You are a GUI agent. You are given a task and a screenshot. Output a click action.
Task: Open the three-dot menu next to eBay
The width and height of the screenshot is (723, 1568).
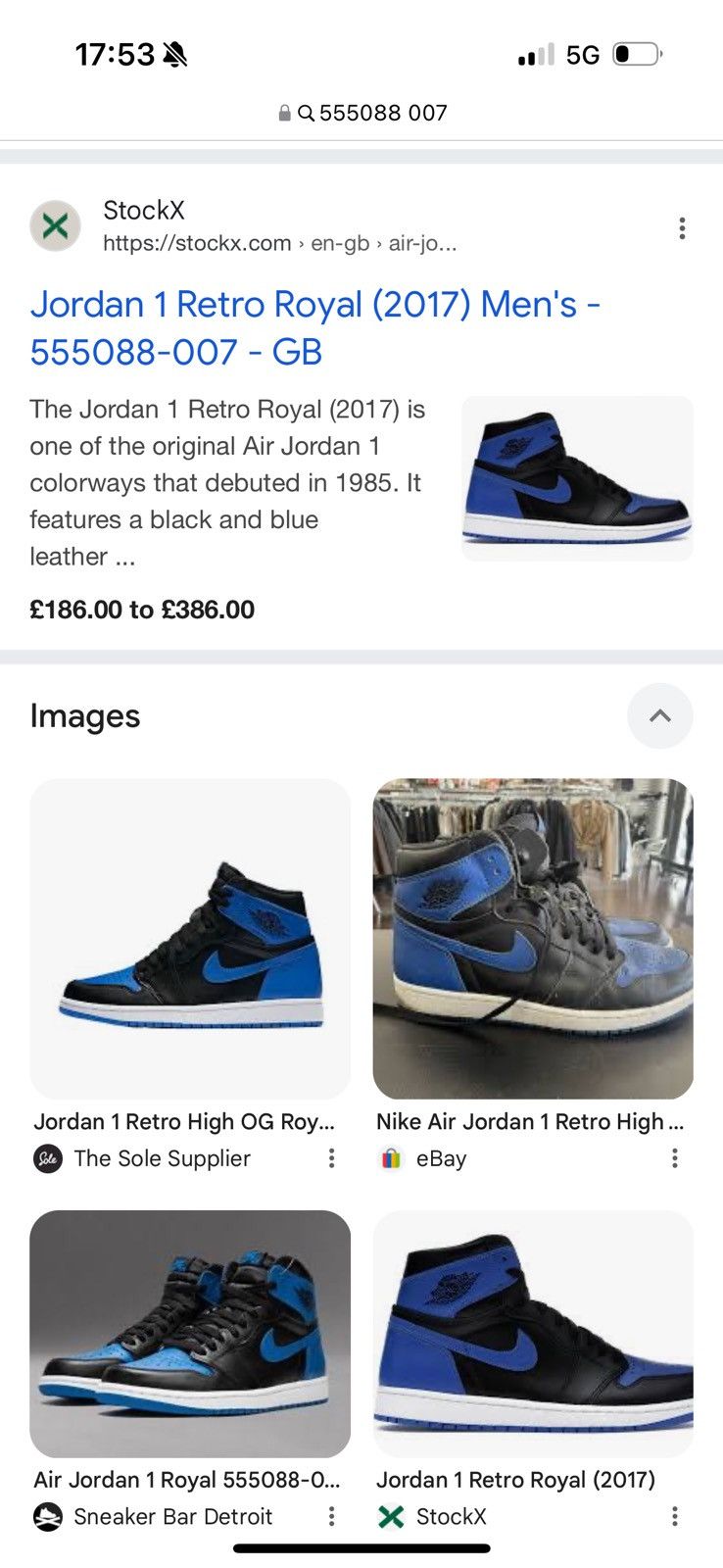click(x=674, y=1158)
